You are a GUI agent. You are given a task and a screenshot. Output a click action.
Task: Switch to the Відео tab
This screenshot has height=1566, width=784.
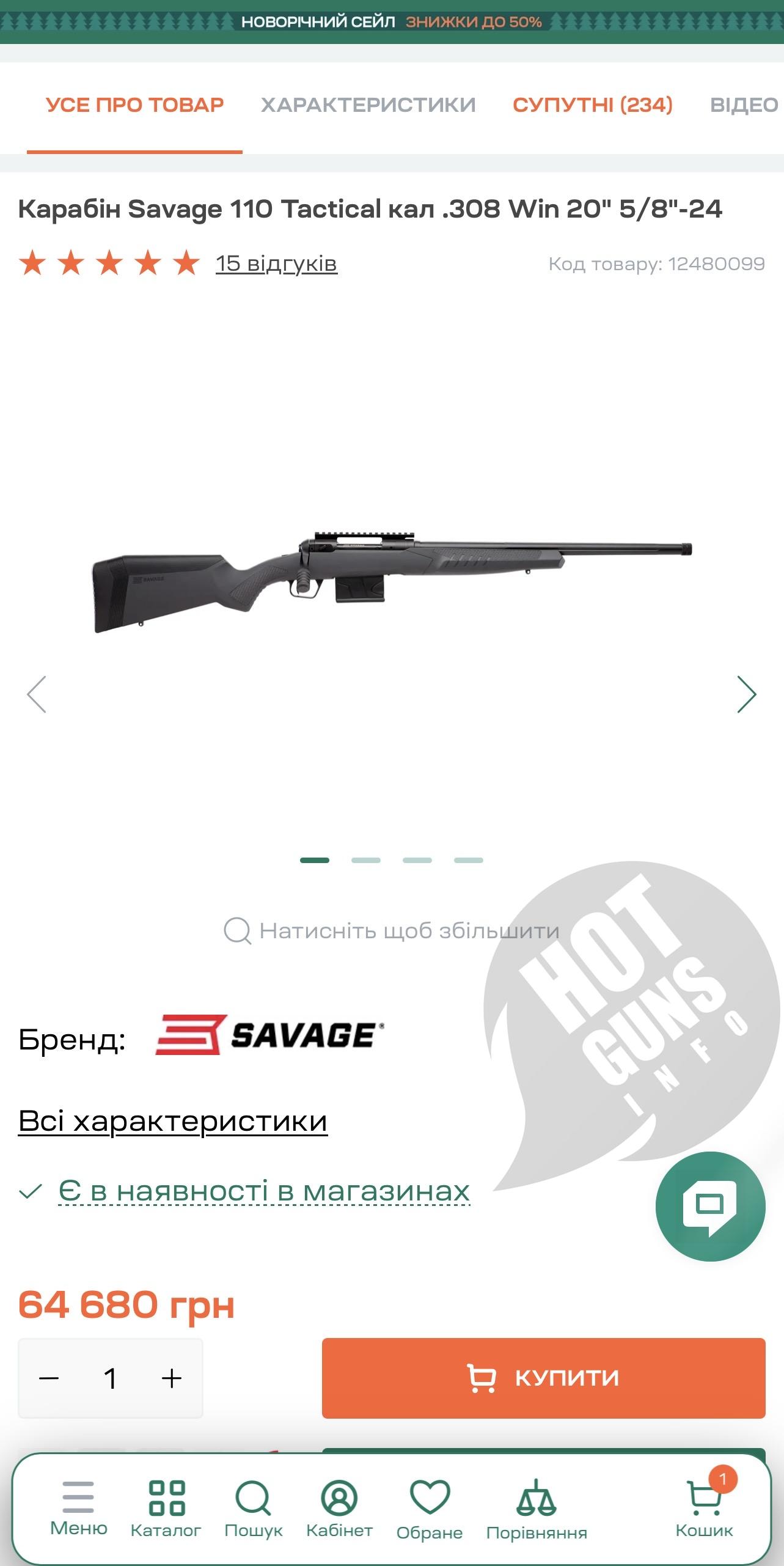[744, 105]
